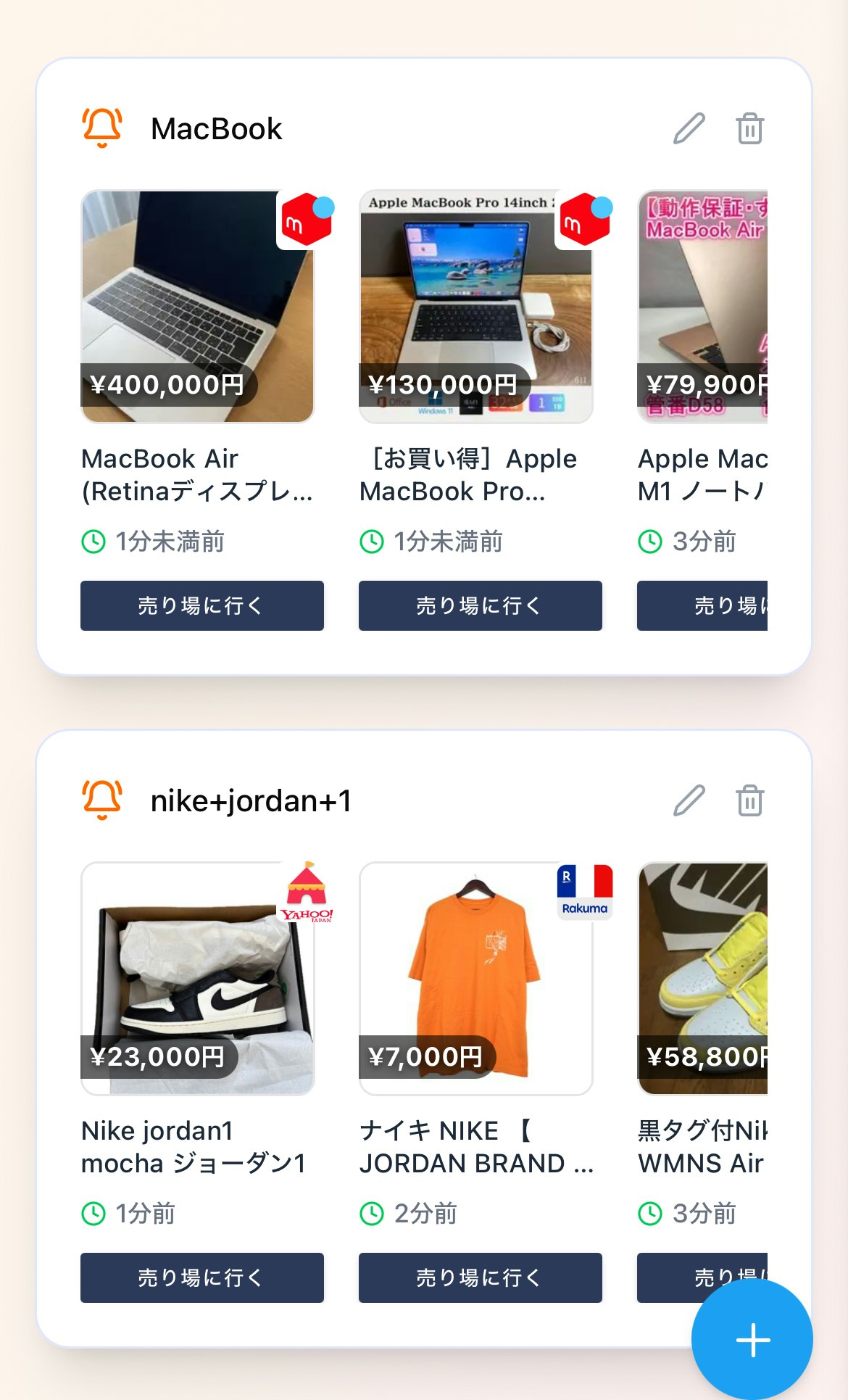
Task: Tap 売り場に行く under Nike jordan1 mocha
Action: tap(201, 1277)
